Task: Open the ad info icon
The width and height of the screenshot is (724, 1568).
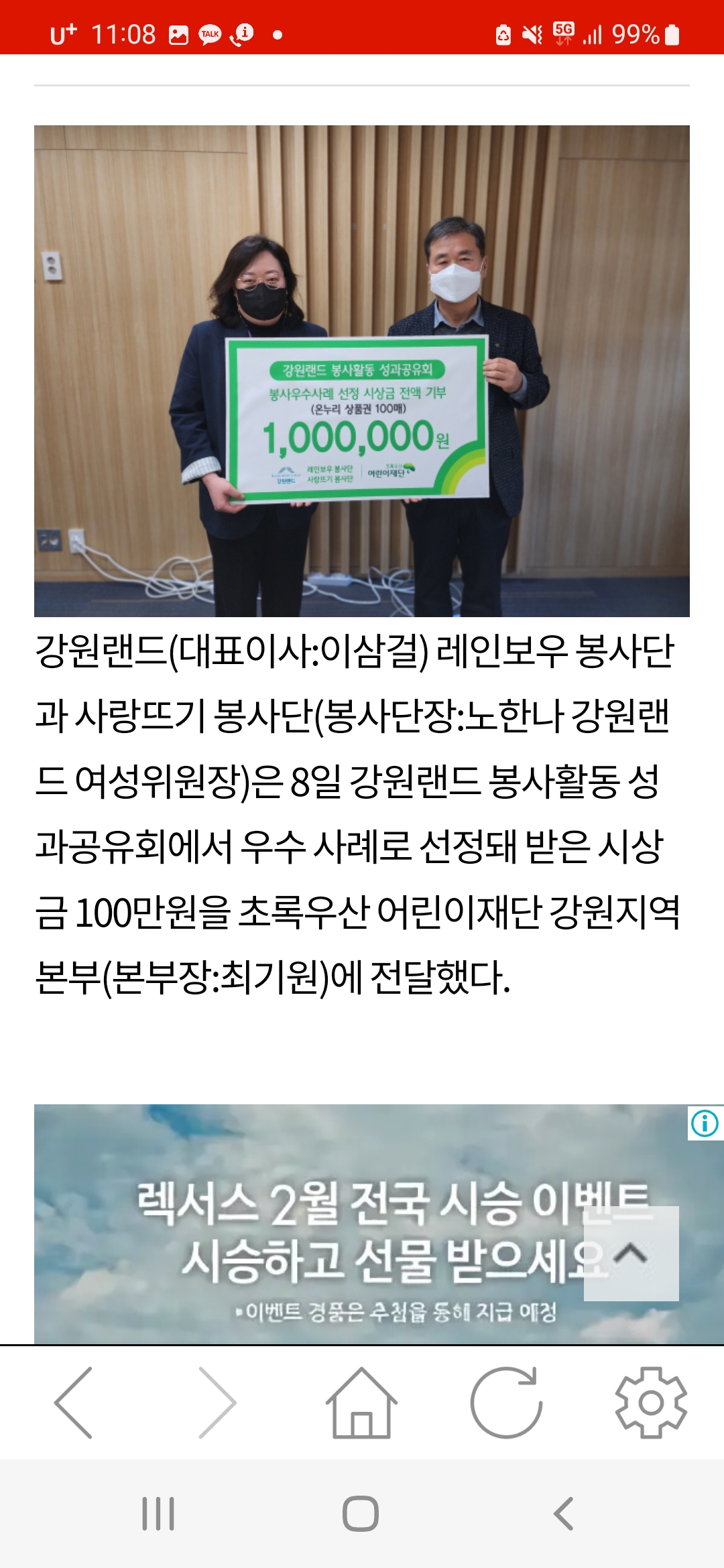Action: pos(705,1123)
